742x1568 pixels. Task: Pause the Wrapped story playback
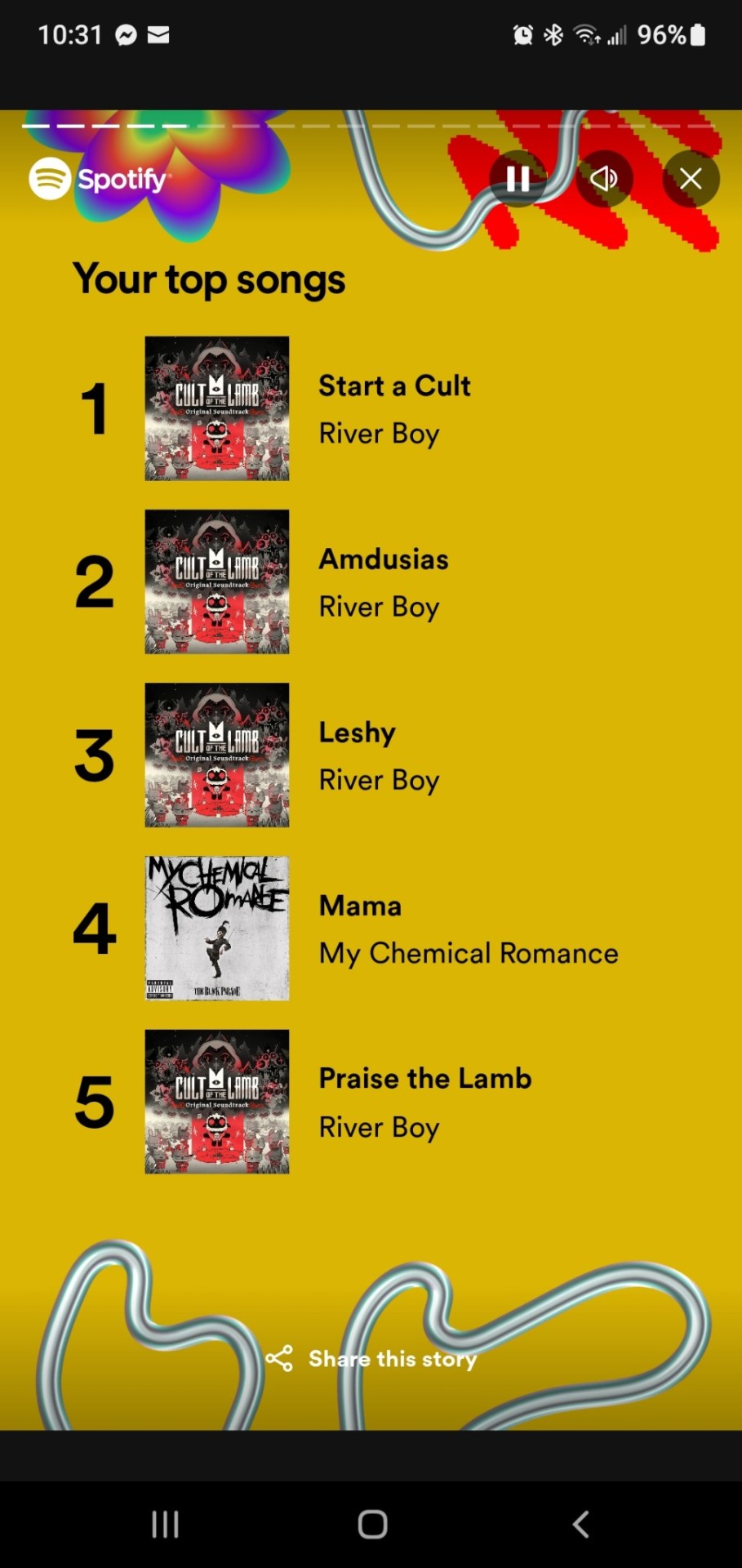tap(518, 179)
